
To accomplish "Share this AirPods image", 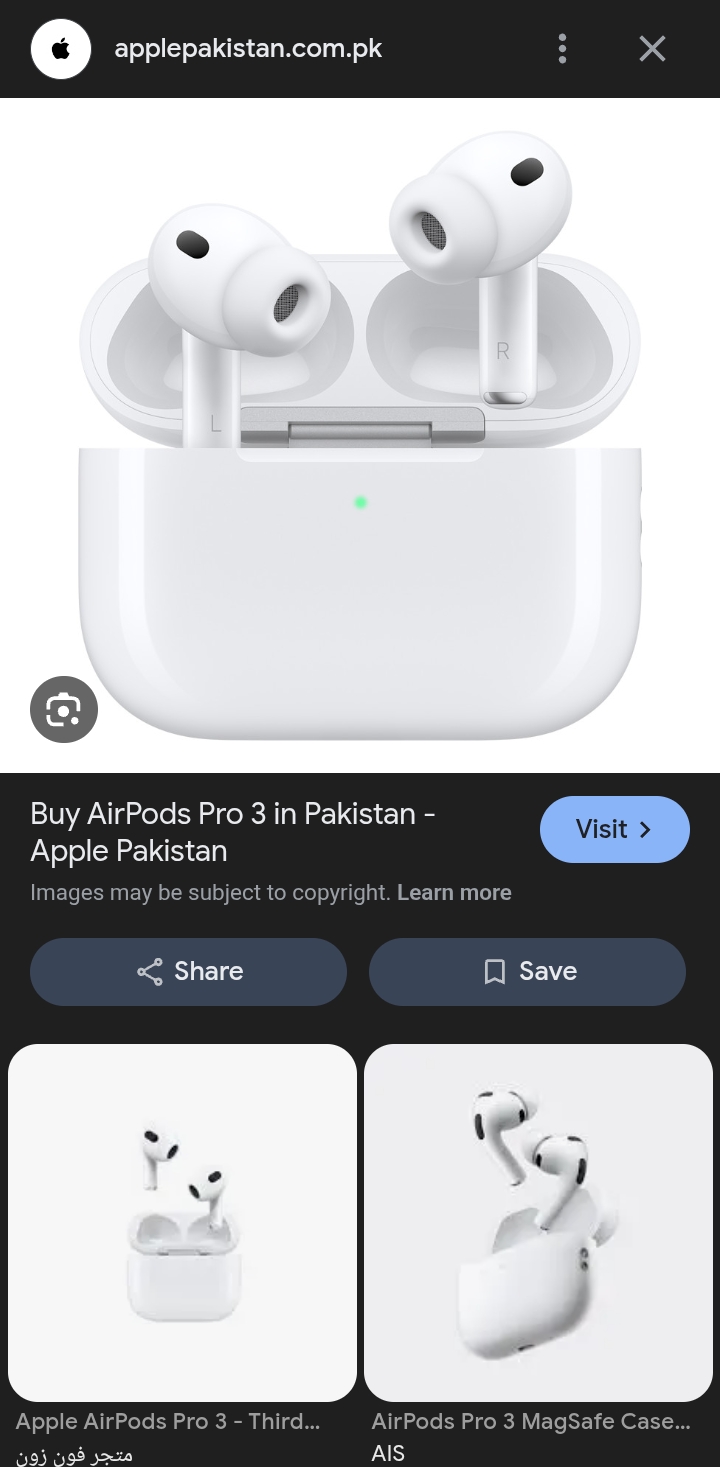I will tap(188, 971).
